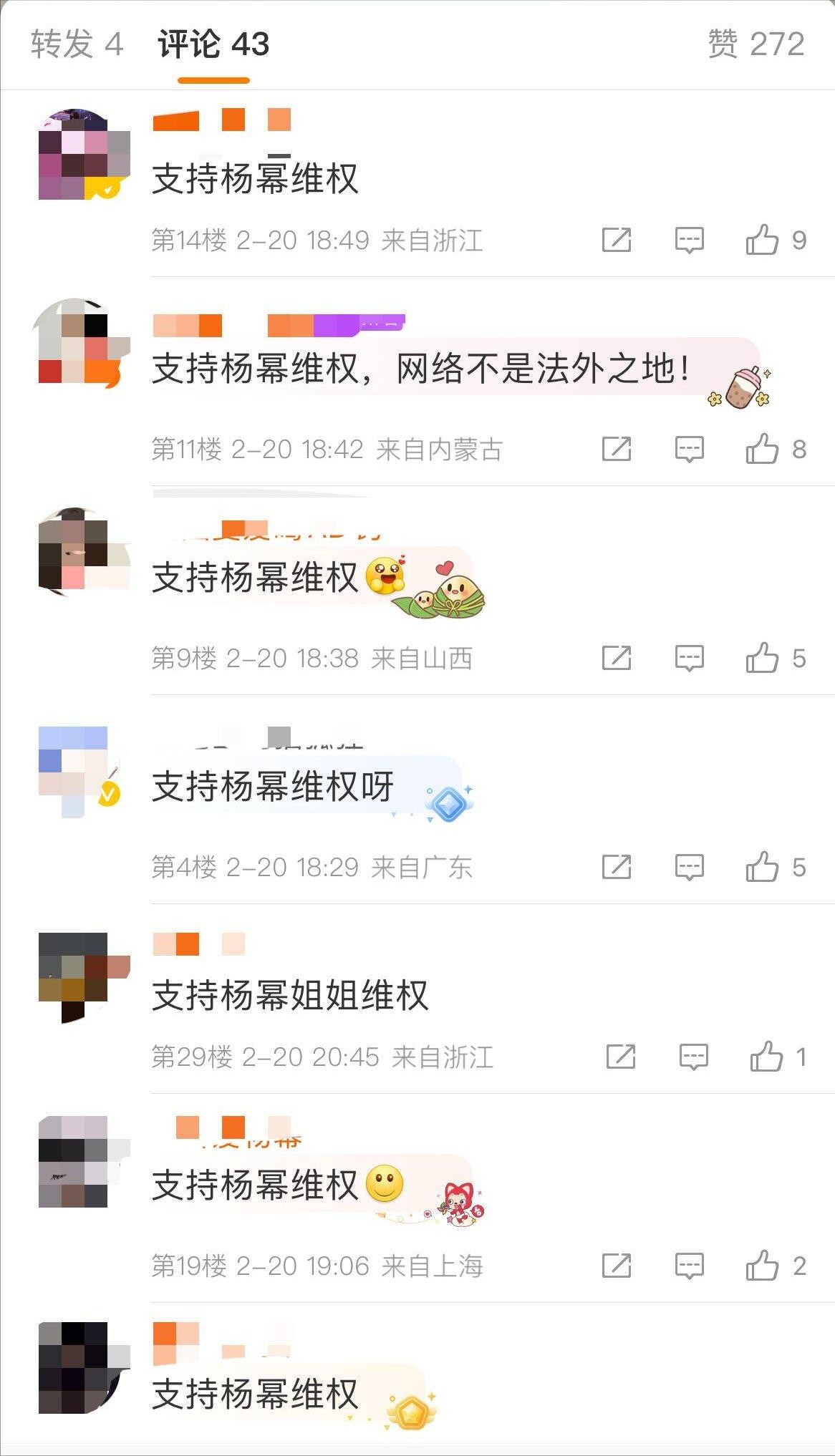This screenshot has width=835, height=1456.
Task: Like the 第19楼 comment from 上海
Action: coord(762,1266)
